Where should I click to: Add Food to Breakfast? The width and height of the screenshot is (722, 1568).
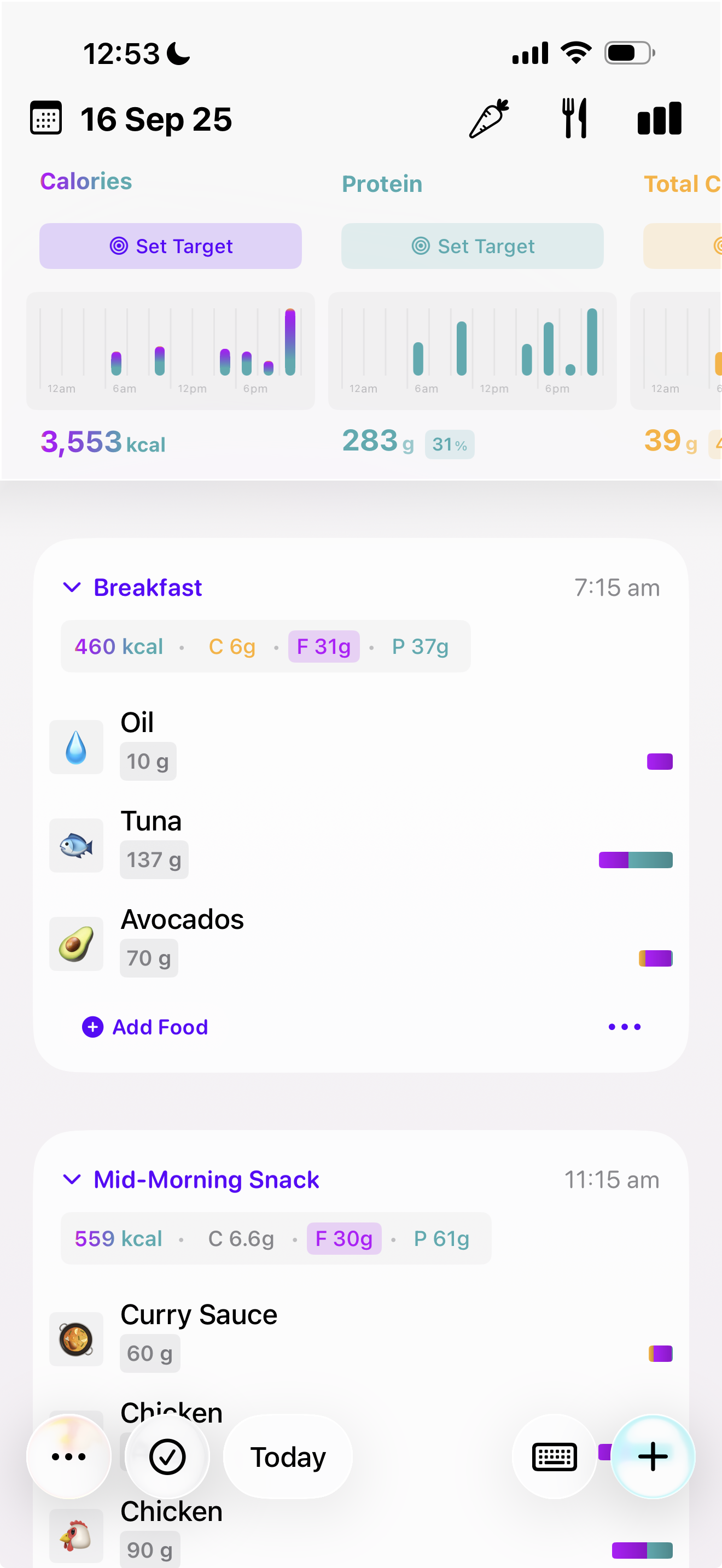click(146, 1027)
